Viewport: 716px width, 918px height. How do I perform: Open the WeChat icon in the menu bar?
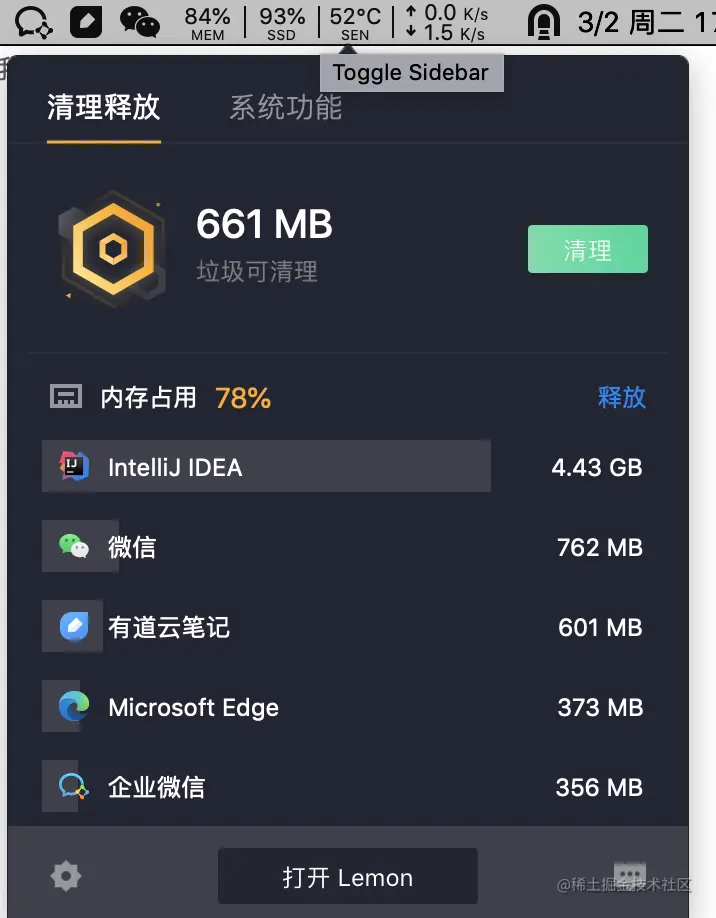coord(139,21)
